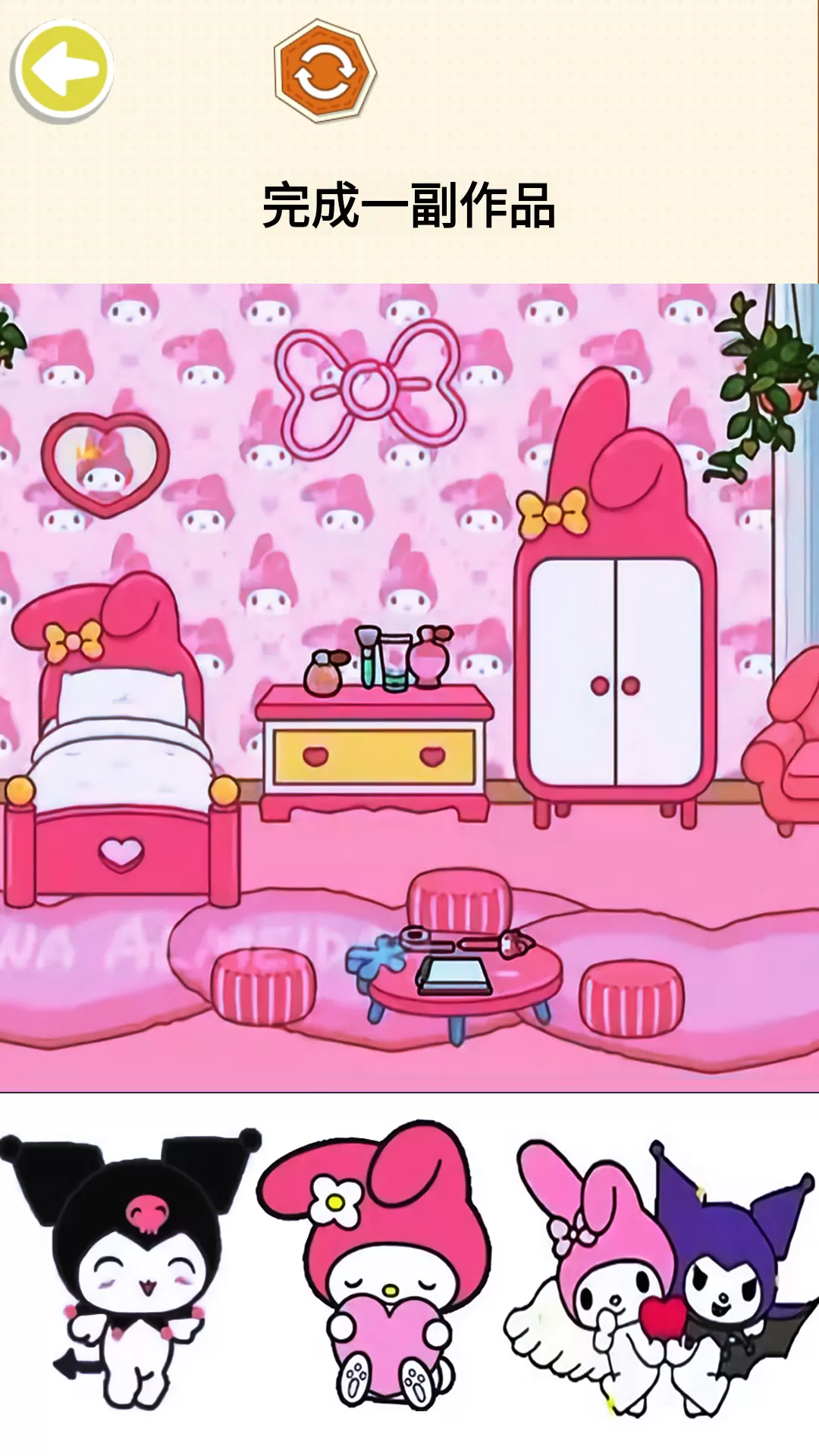Image resolution: width=819 pixels, height=1456 pixels.
Task: Tap the orange refresh icon
Action: click(x=325, y=71)
